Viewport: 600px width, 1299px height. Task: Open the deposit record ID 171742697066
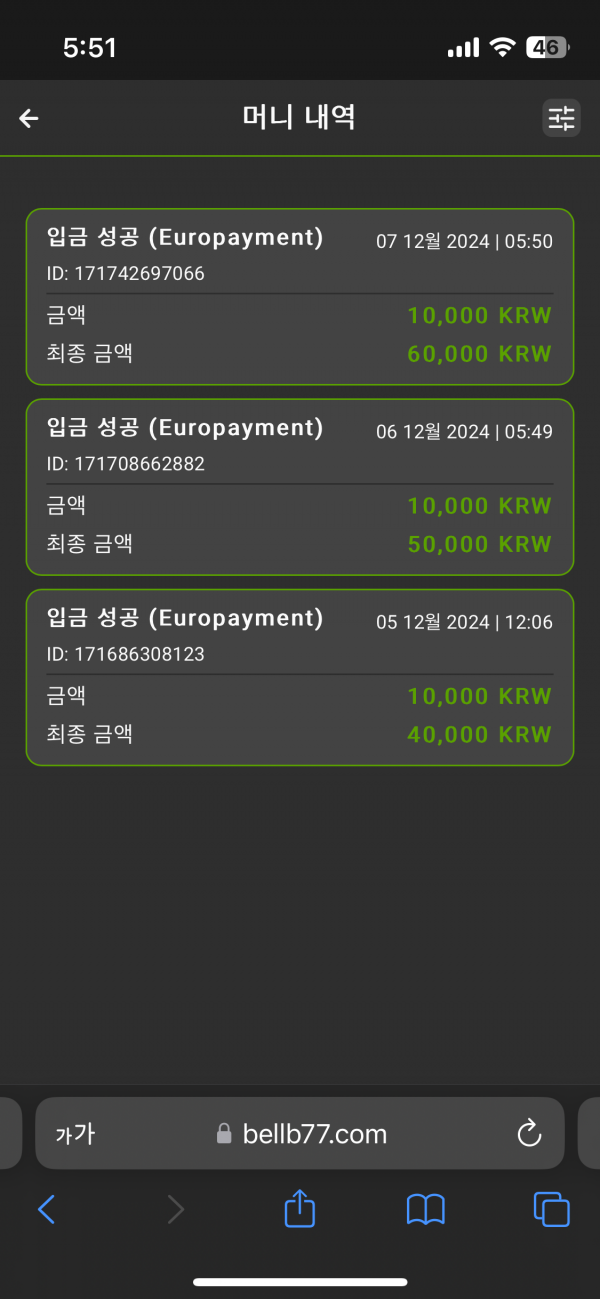click(299, 296)
